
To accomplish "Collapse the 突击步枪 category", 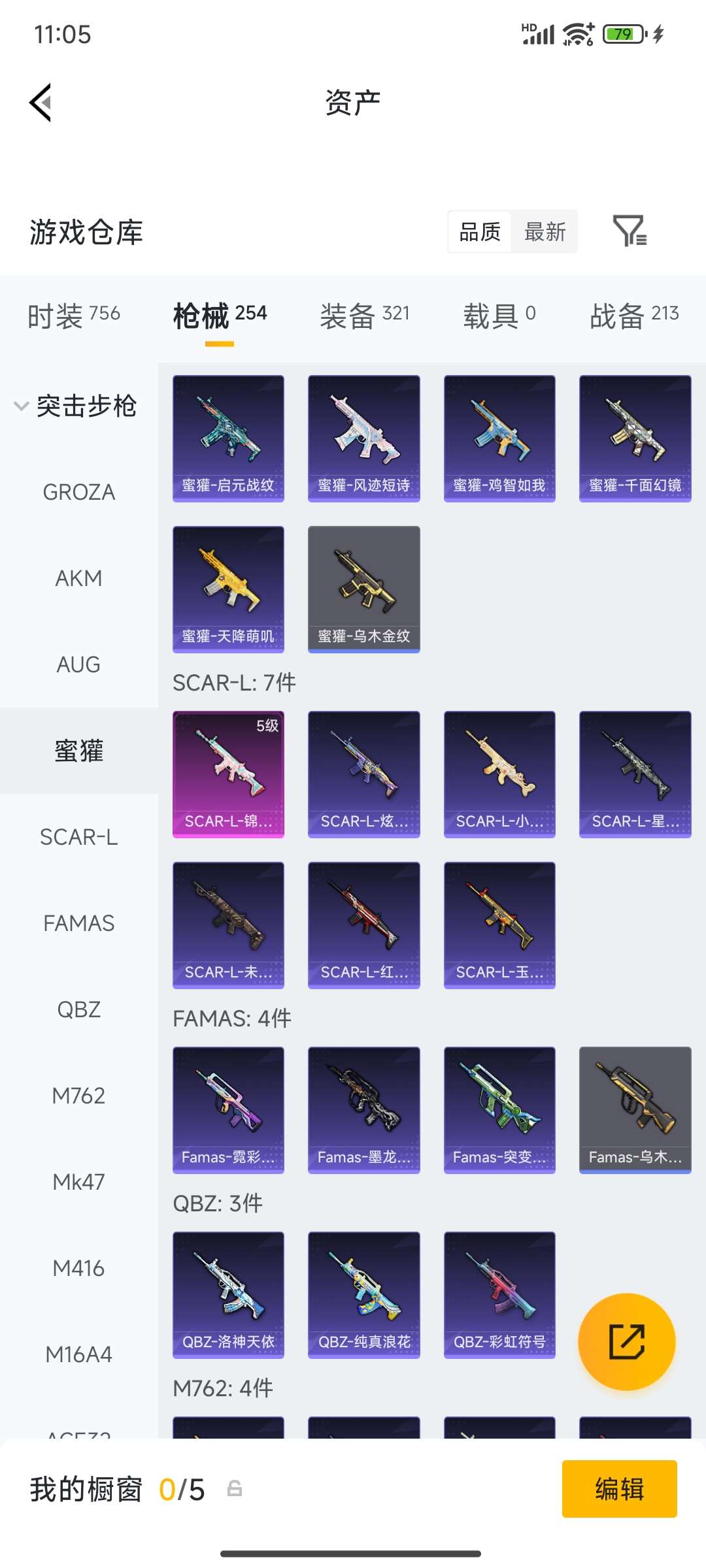I will pos(75,406).
